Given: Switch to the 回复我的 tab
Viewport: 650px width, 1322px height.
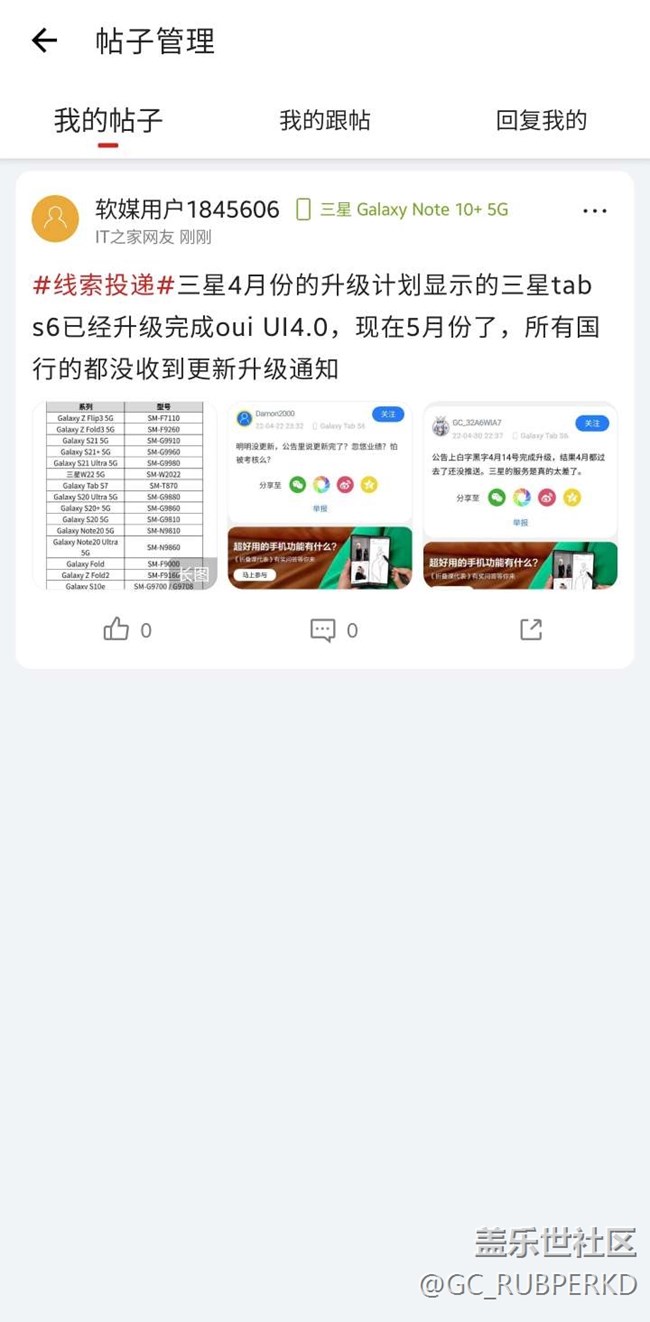Looking at the screenshot, I should (541, 121).
